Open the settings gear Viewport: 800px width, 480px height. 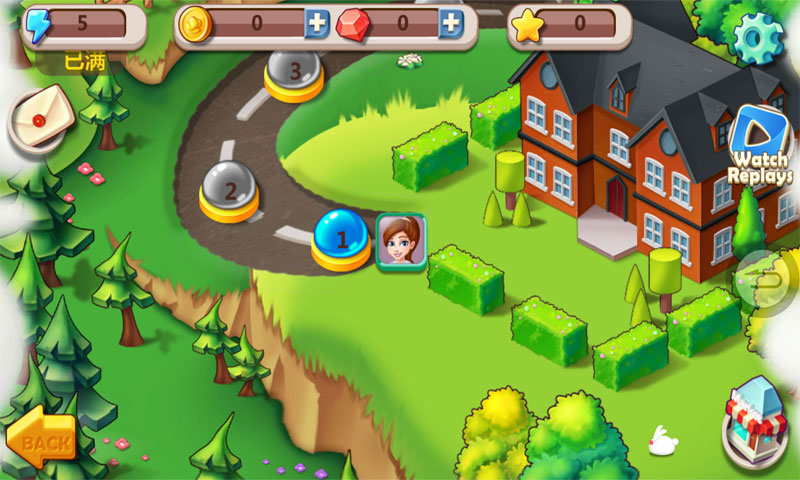[758, 38]
